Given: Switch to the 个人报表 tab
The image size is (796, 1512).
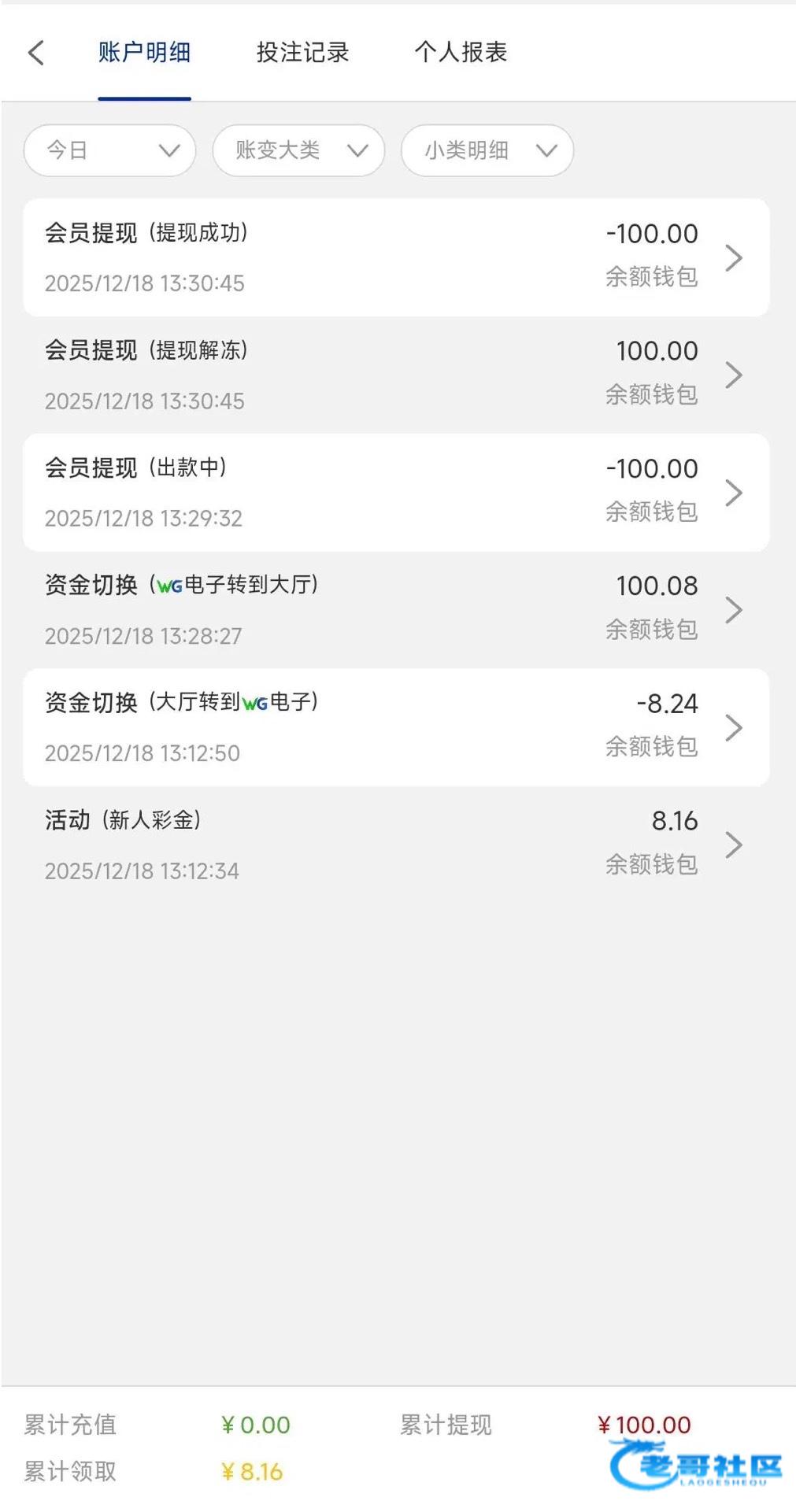Looking at the screenshot, I should coord(461,53).
